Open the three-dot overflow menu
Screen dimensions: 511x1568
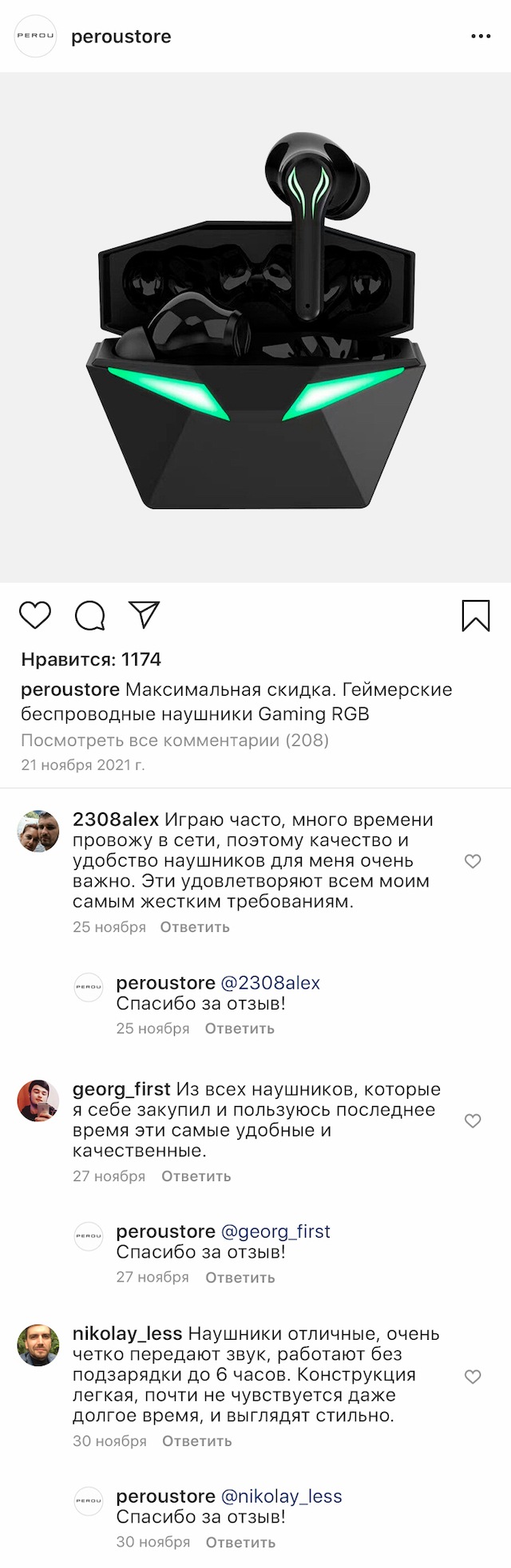click(x=481, y=37)
